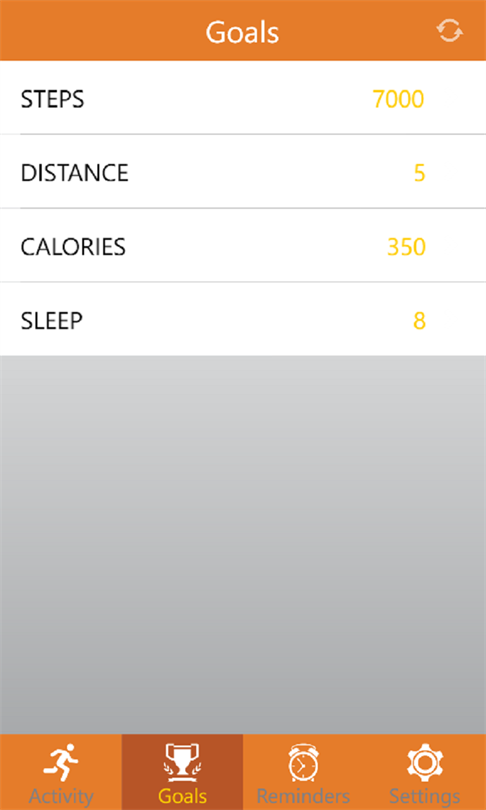
Task: Select the Goals tab
Action: tap(182, 772)
